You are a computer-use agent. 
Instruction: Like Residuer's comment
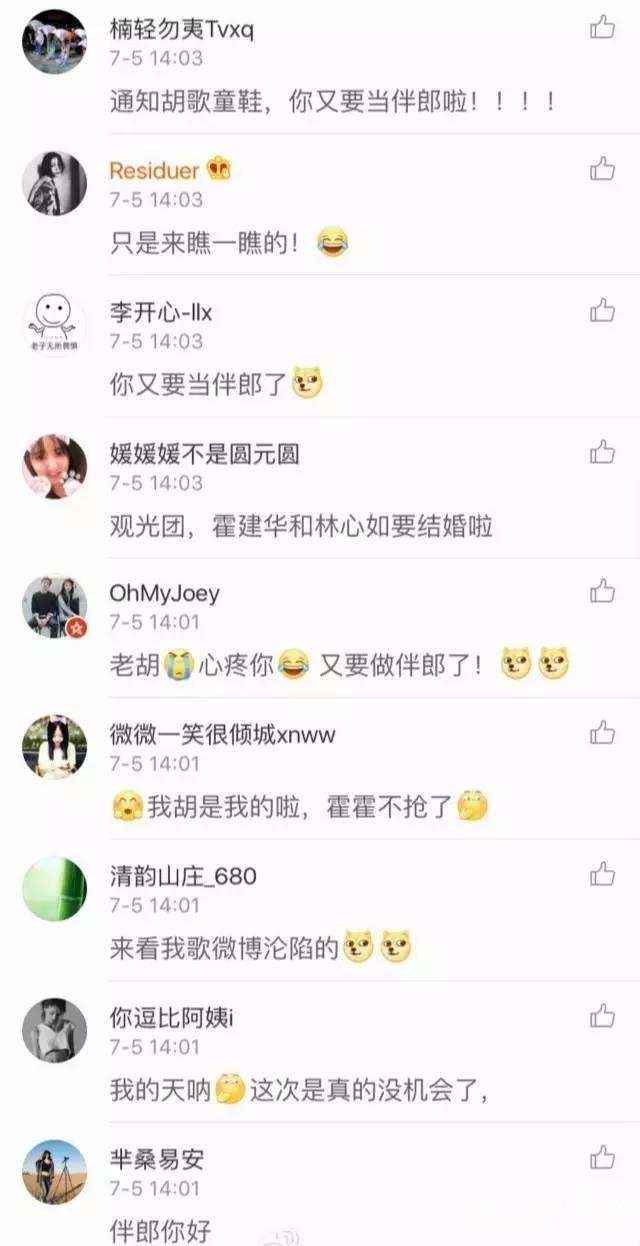602,169
